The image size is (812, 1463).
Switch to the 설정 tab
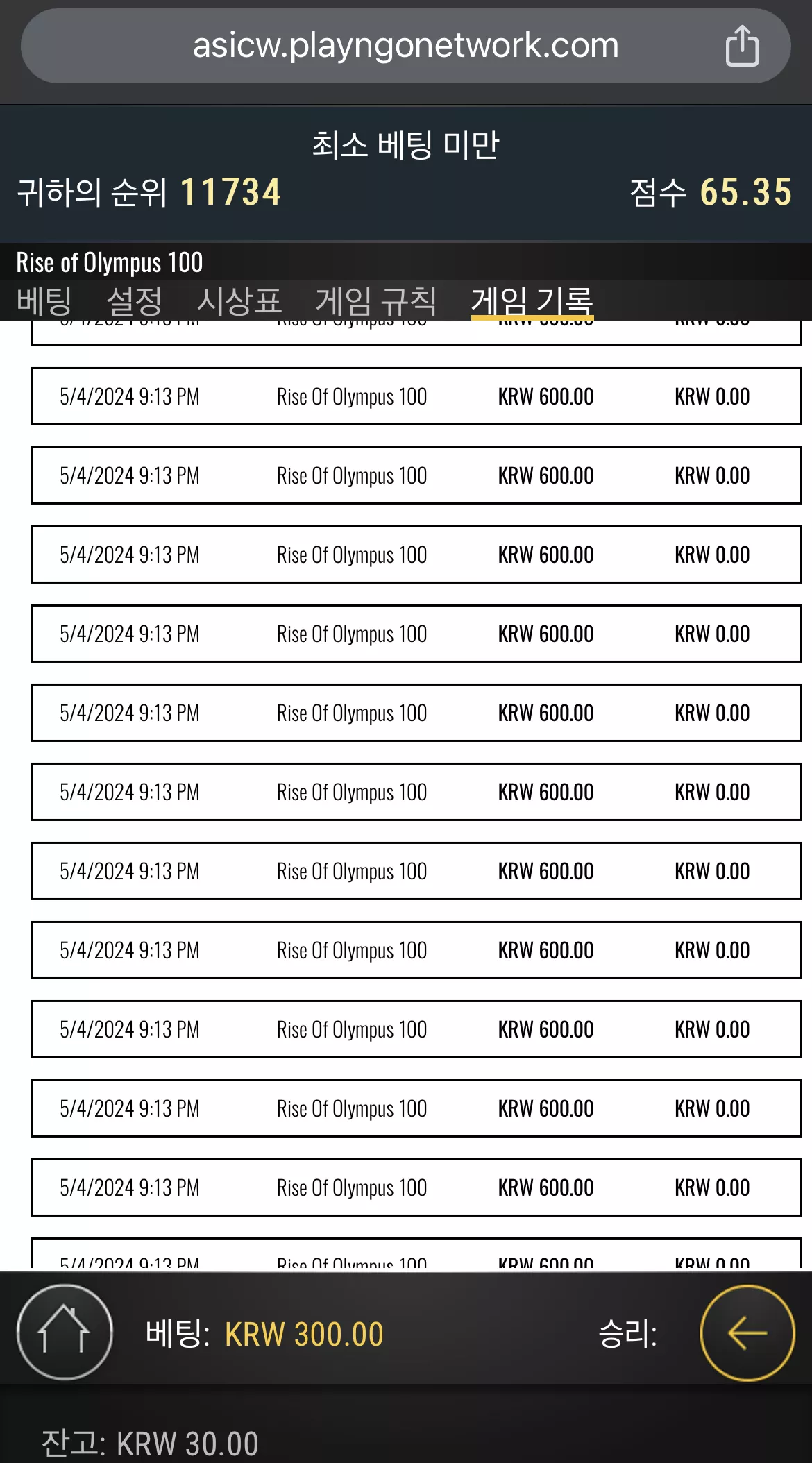tap(134, 301)
